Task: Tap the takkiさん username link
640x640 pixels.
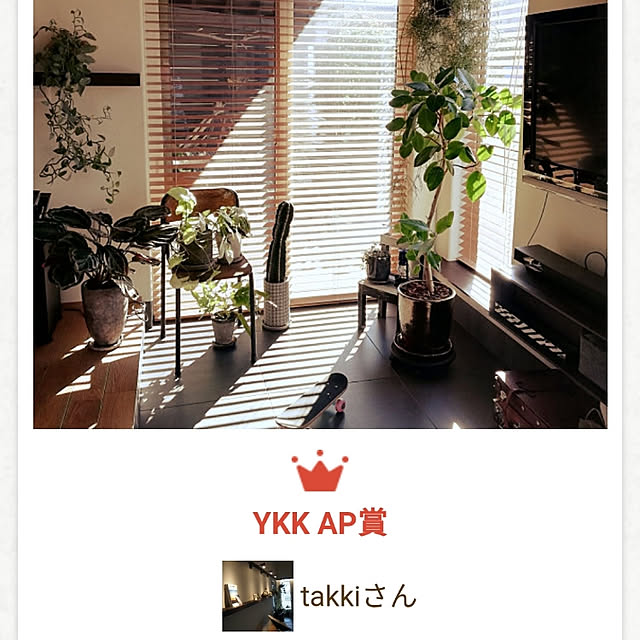Action: pos(358,597)
